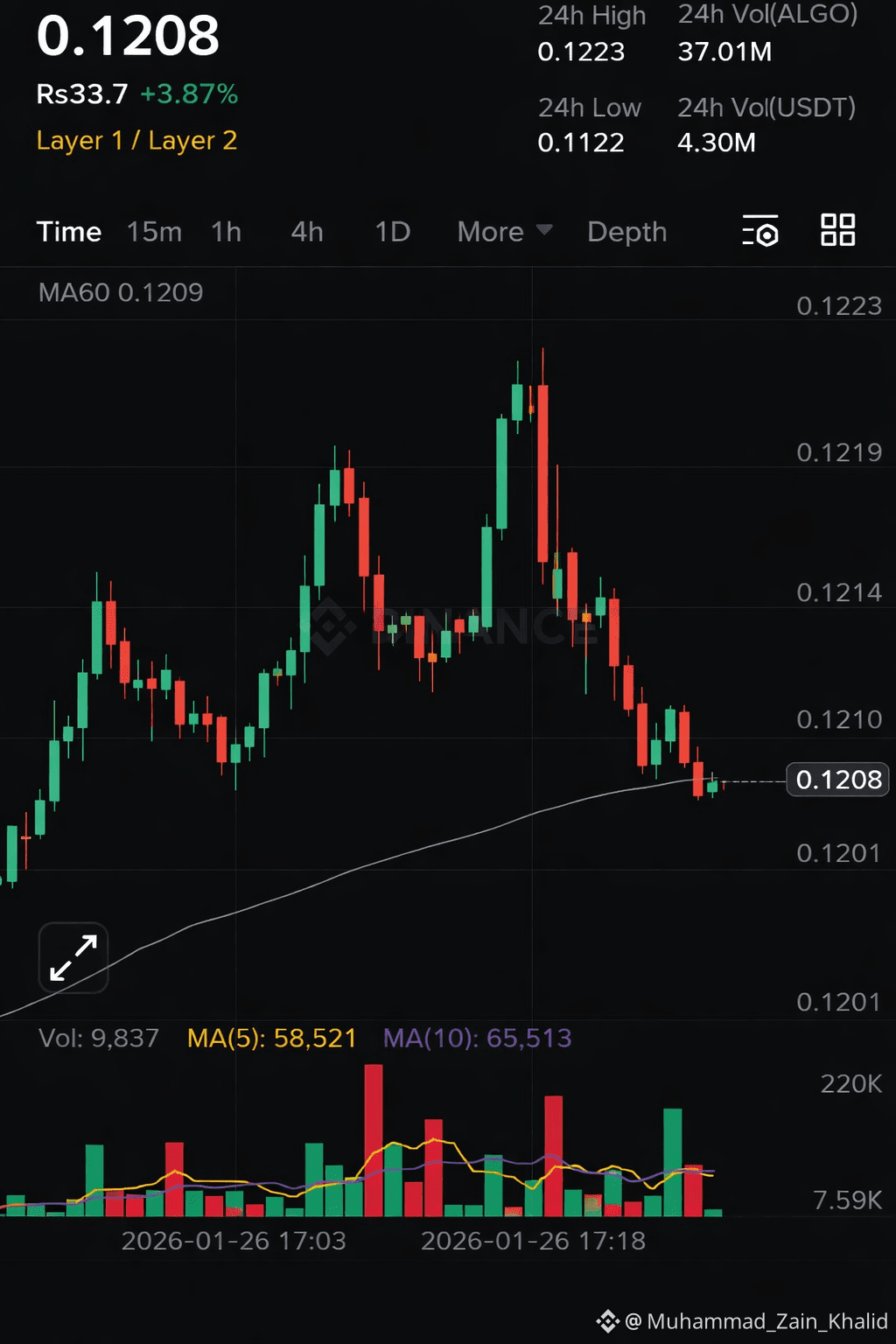Open the chart indicator settings icon

(760, 232)
